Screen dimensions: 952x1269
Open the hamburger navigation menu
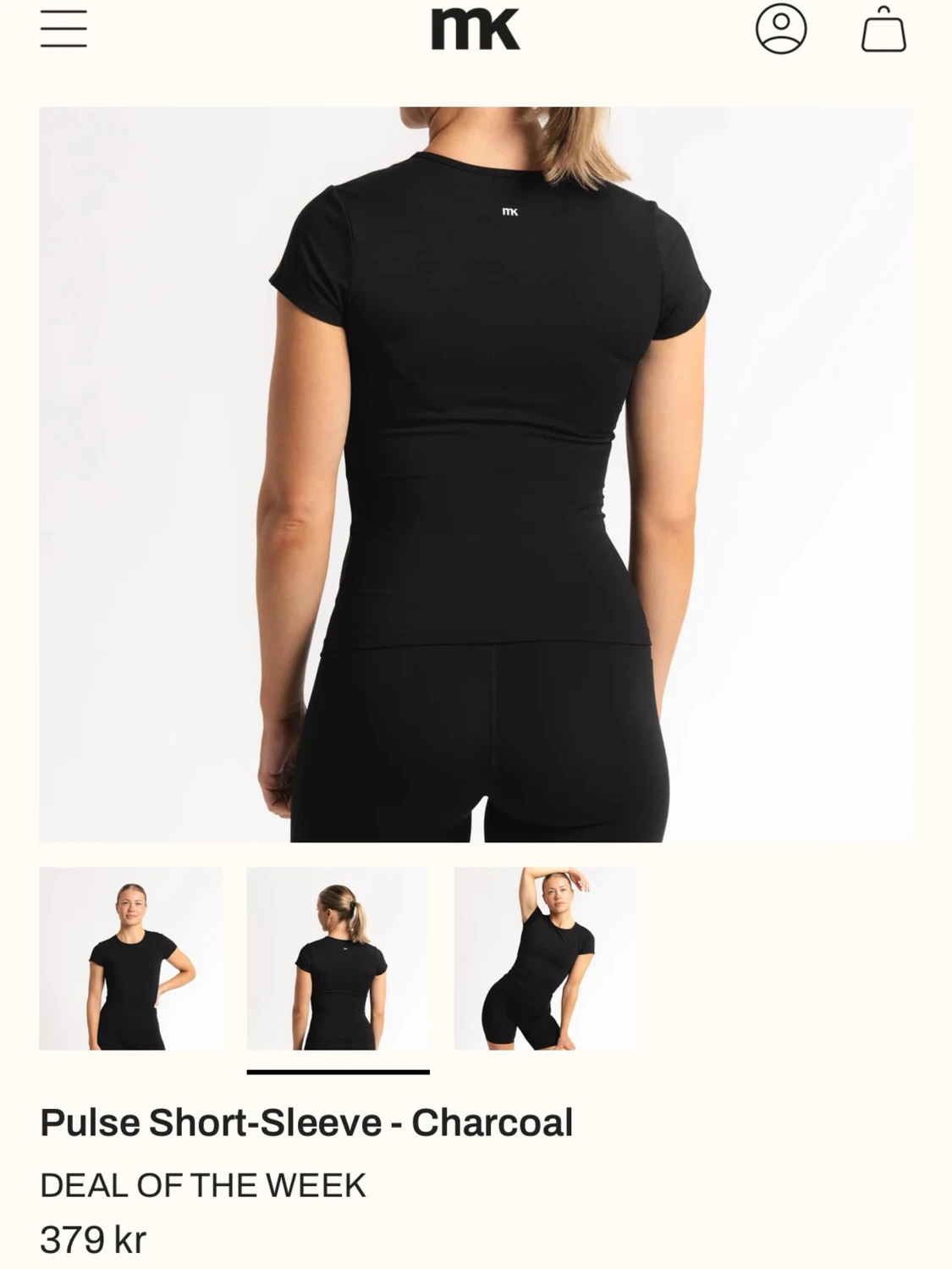point(63,30)
